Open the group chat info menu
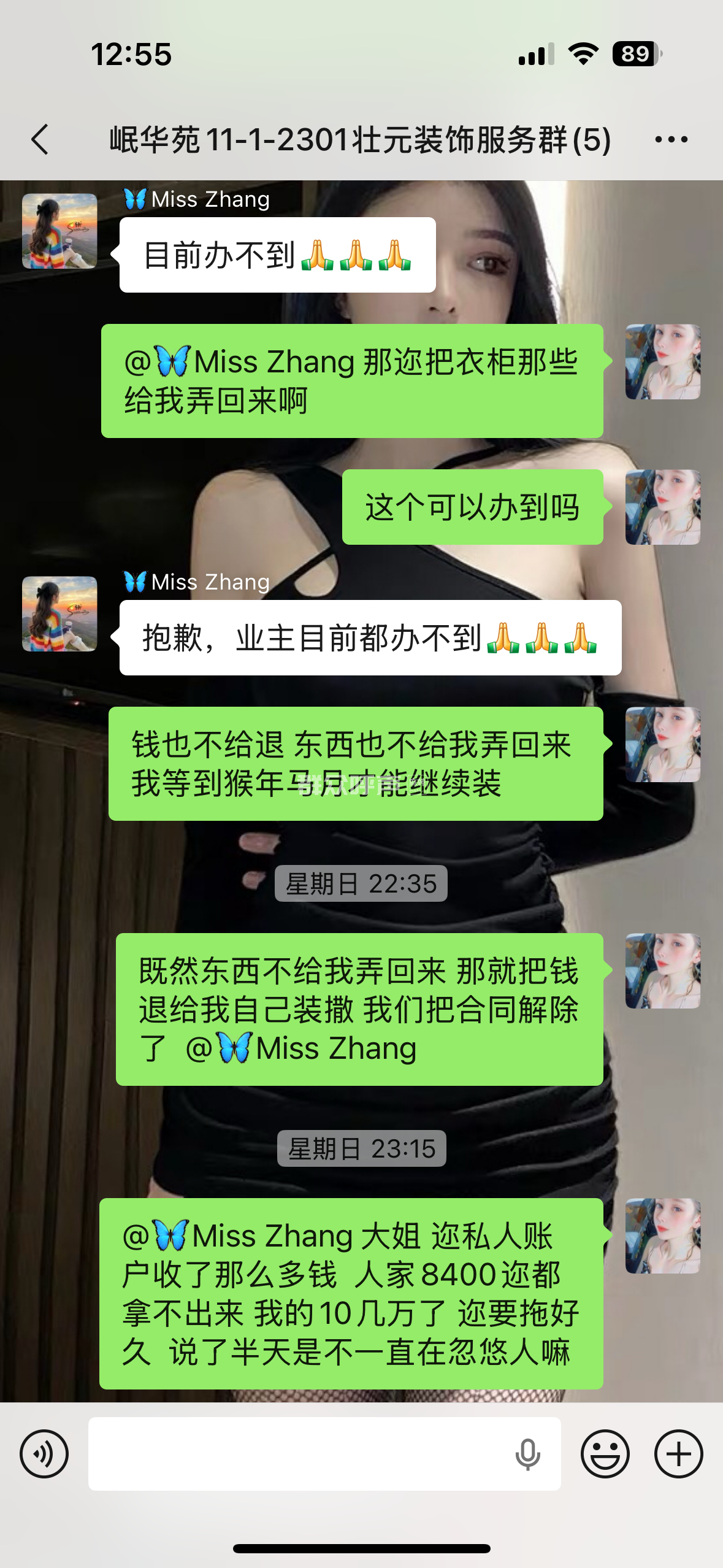 coord(671,140)
